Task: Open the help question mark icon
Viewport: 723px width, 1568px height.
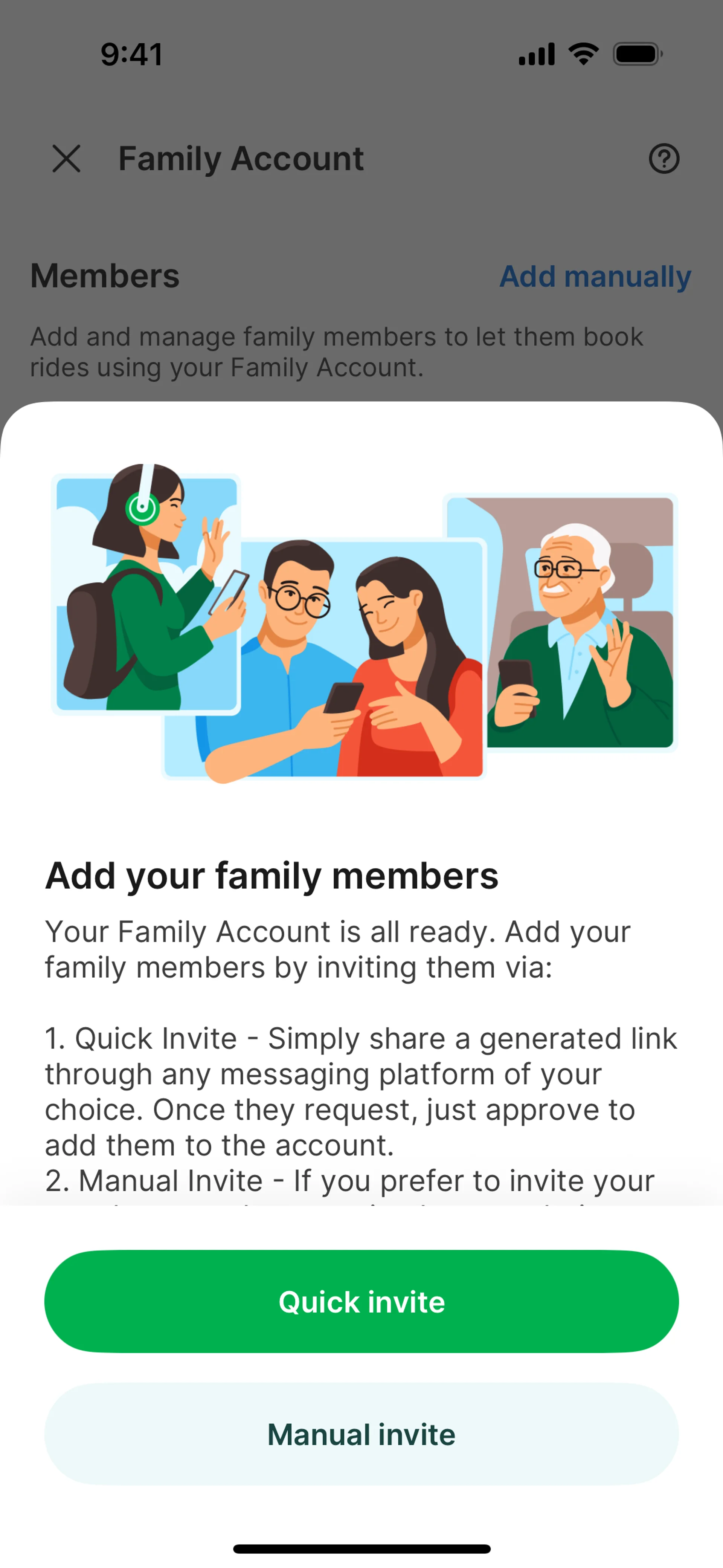Action: point(664,159)
